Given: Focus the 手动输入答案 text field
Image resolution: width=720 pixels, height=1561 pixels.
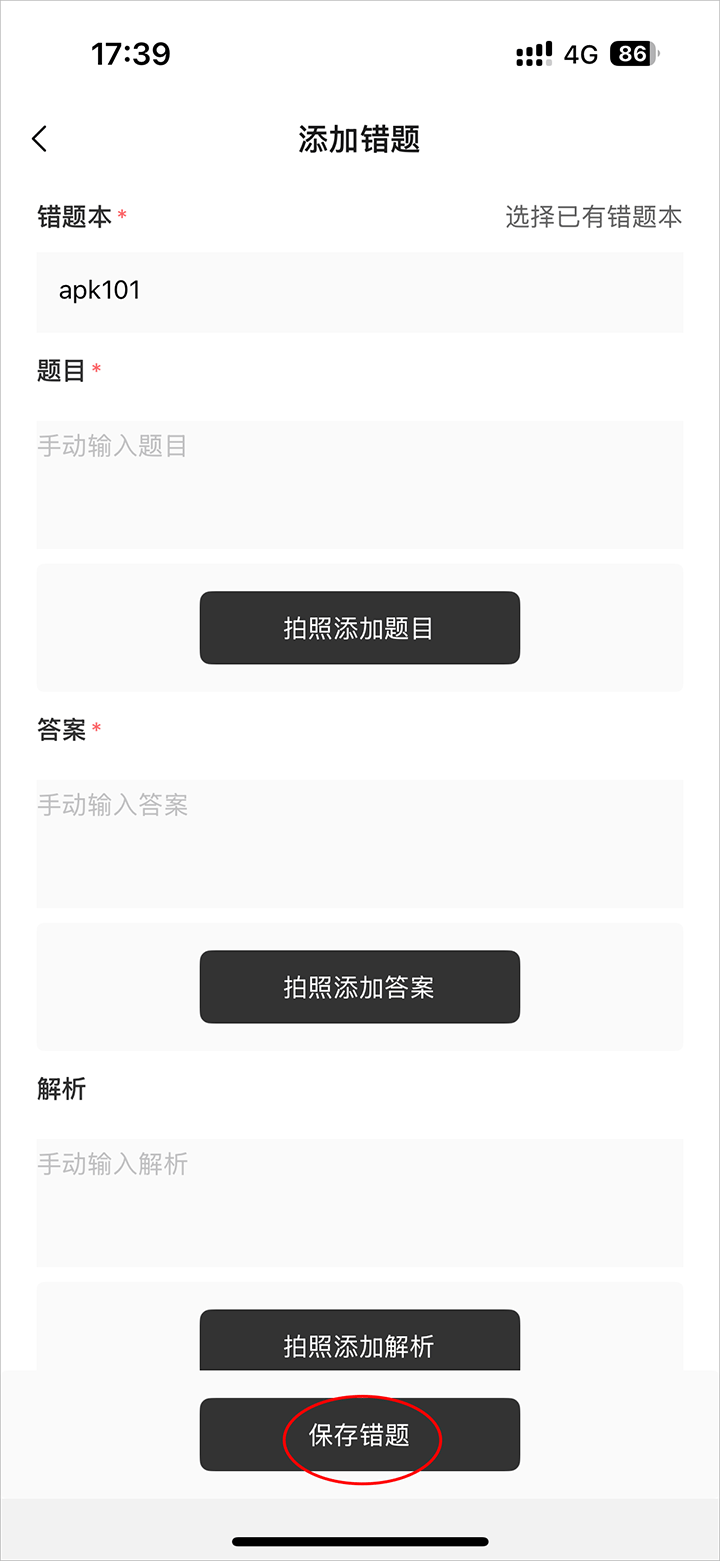Looking at the screenshot, I should [x=360, y=844].
